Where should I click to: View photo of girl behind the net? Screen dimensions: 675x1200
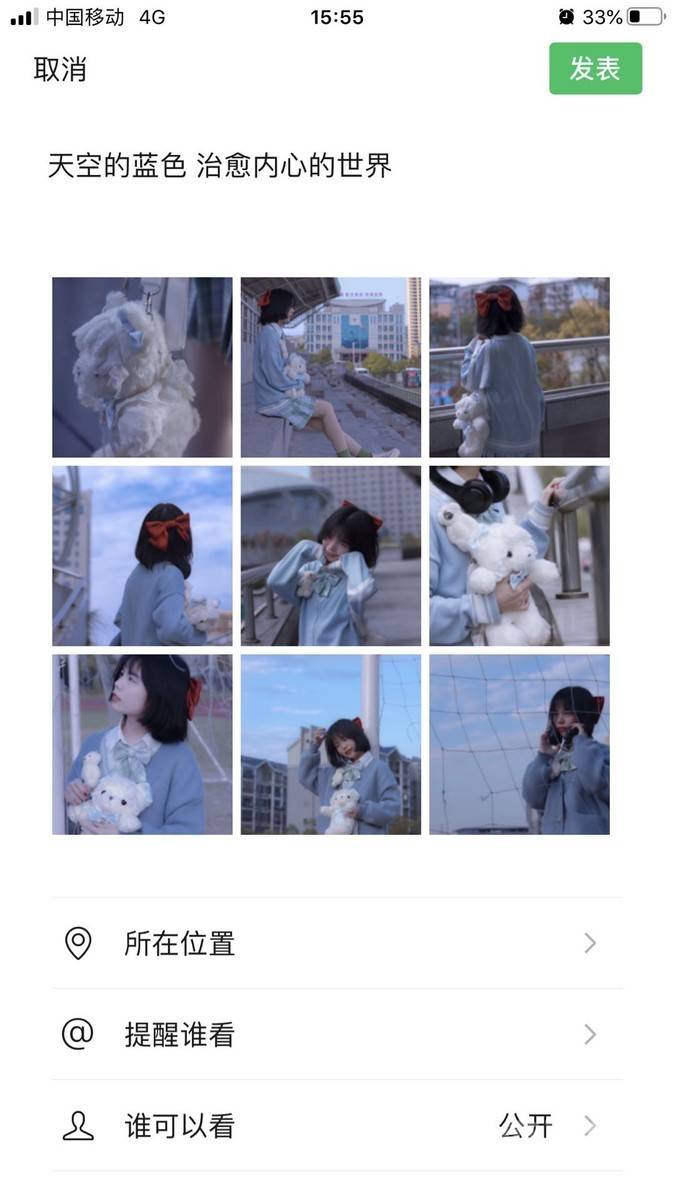(x=519, y=744)
